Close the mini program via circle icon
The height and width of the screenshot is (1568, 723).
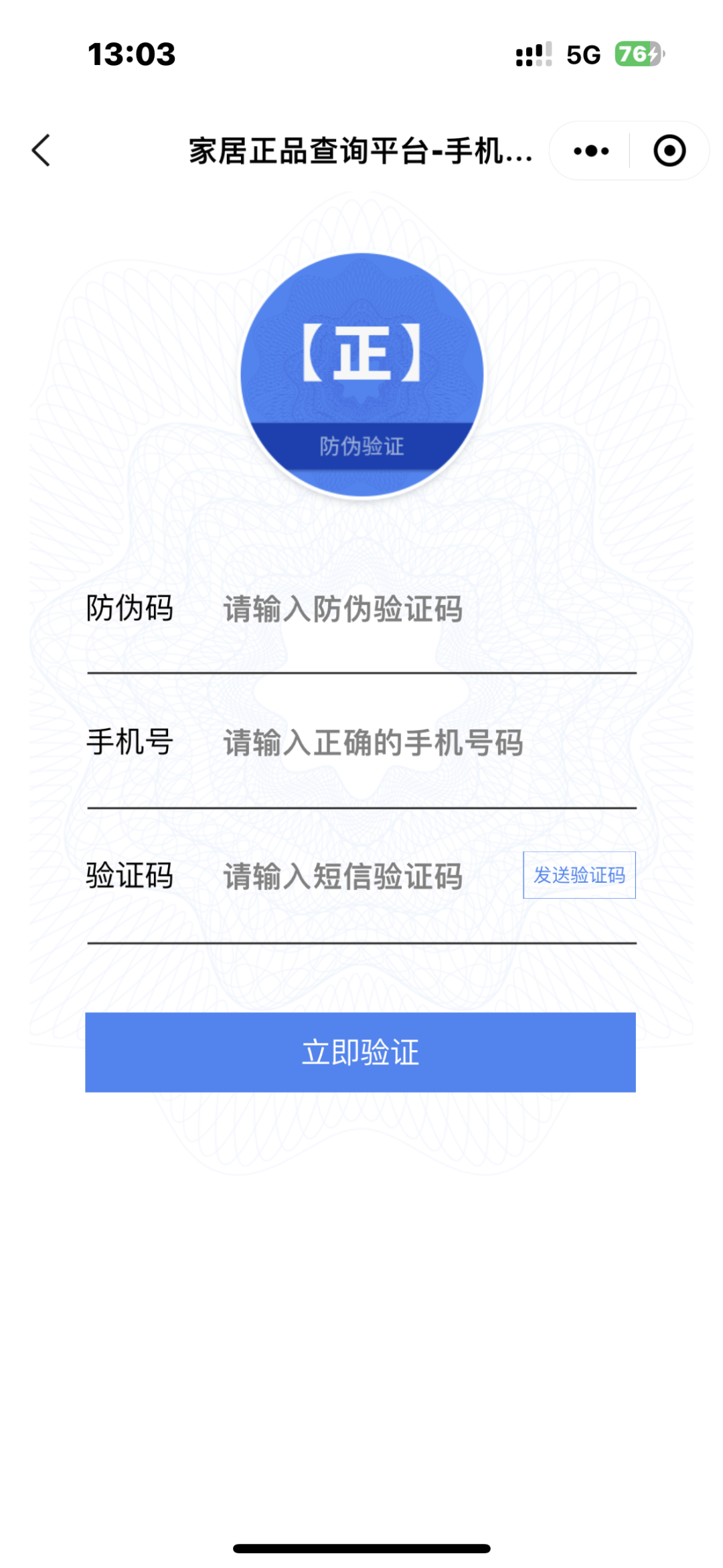click(669, 151)
